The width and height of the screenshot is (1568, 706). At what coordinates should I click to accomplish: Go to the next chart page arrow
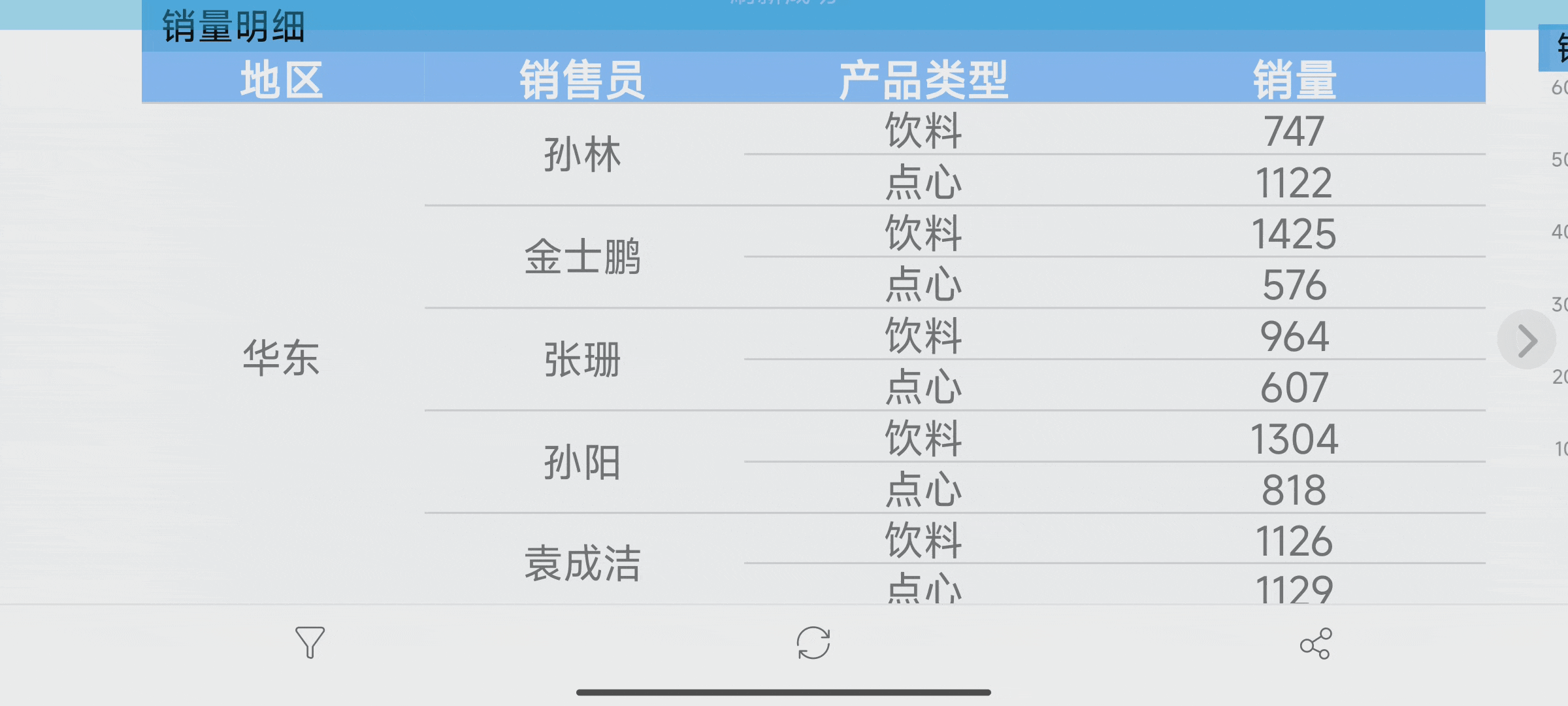click(1527, 340)
